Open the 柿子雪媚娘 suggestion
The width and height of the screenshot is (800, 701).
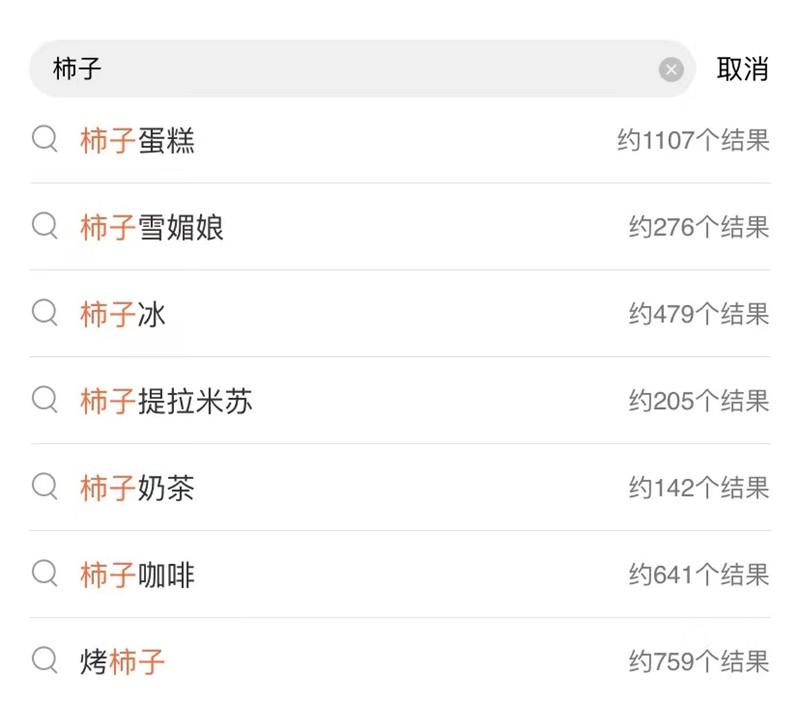[152, 228]
